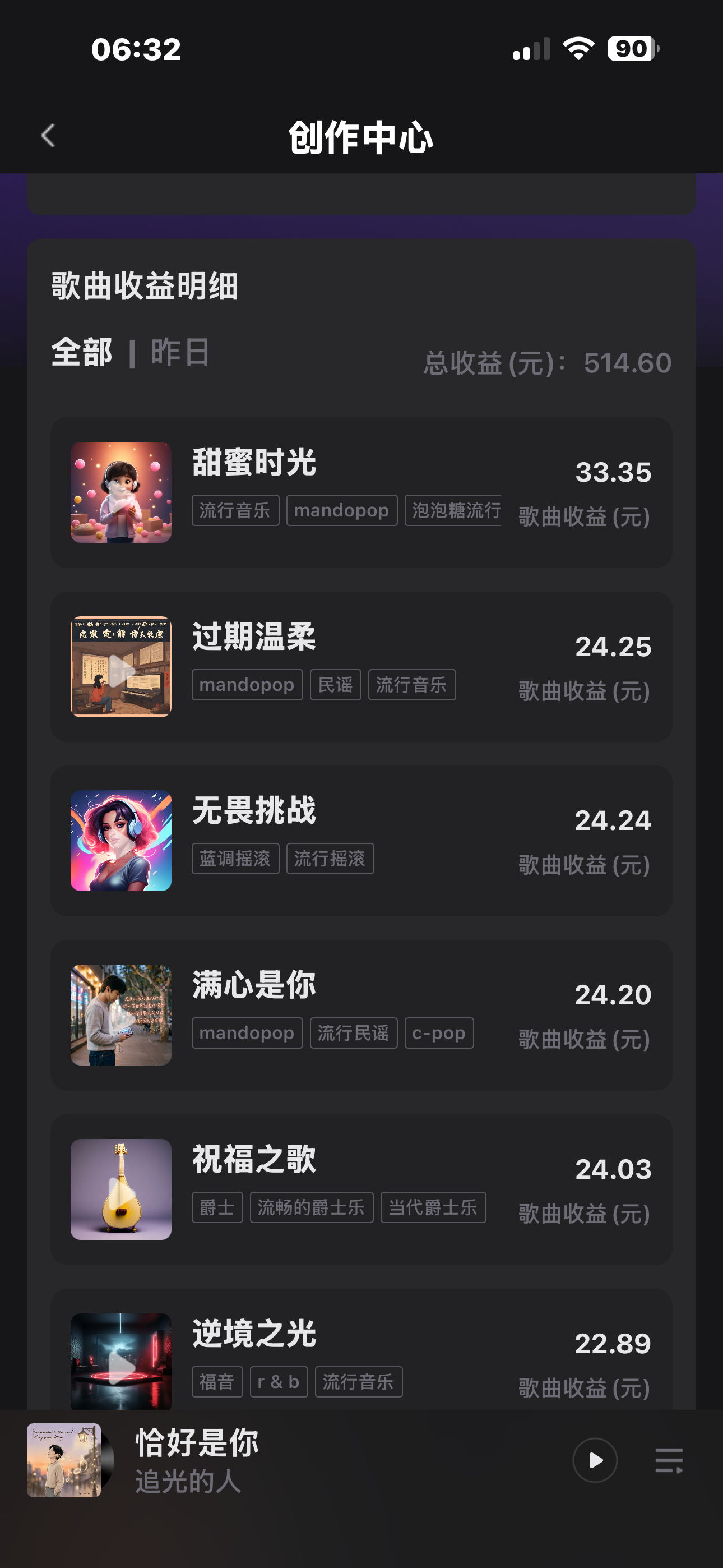Open the playlist queue icon
Screen dimensions: 723x1568
(669, 1460)
